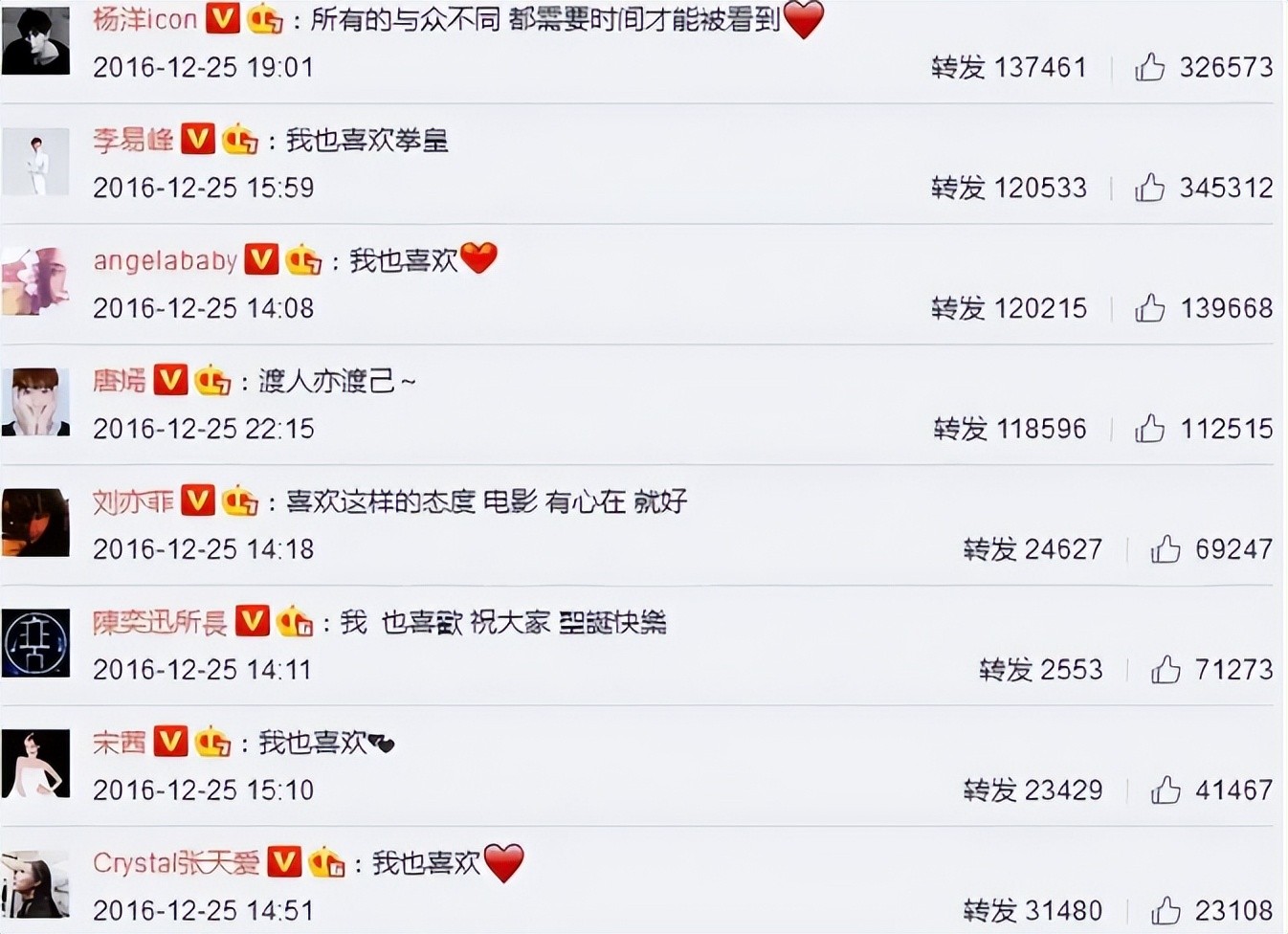Screen dimensions: 1288x934
Task: Open 陳奕迅所長's username link
Action: click(160, 623)
